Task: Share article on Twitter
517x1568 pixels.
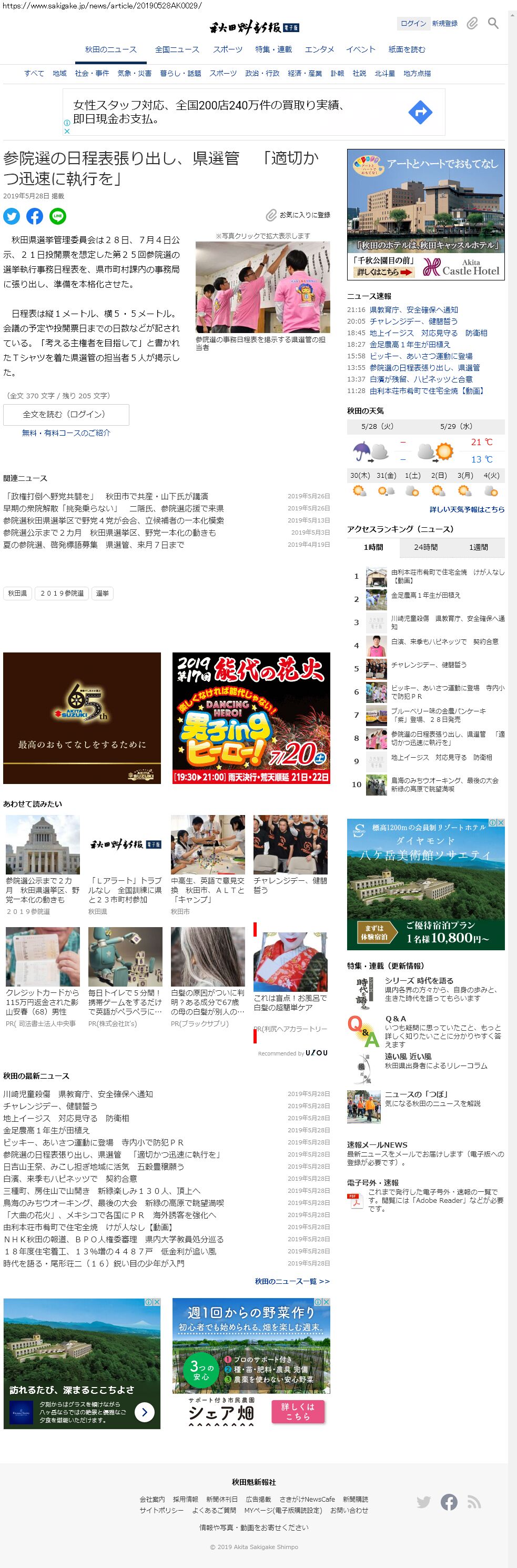Action: click(x=12, y=216)
